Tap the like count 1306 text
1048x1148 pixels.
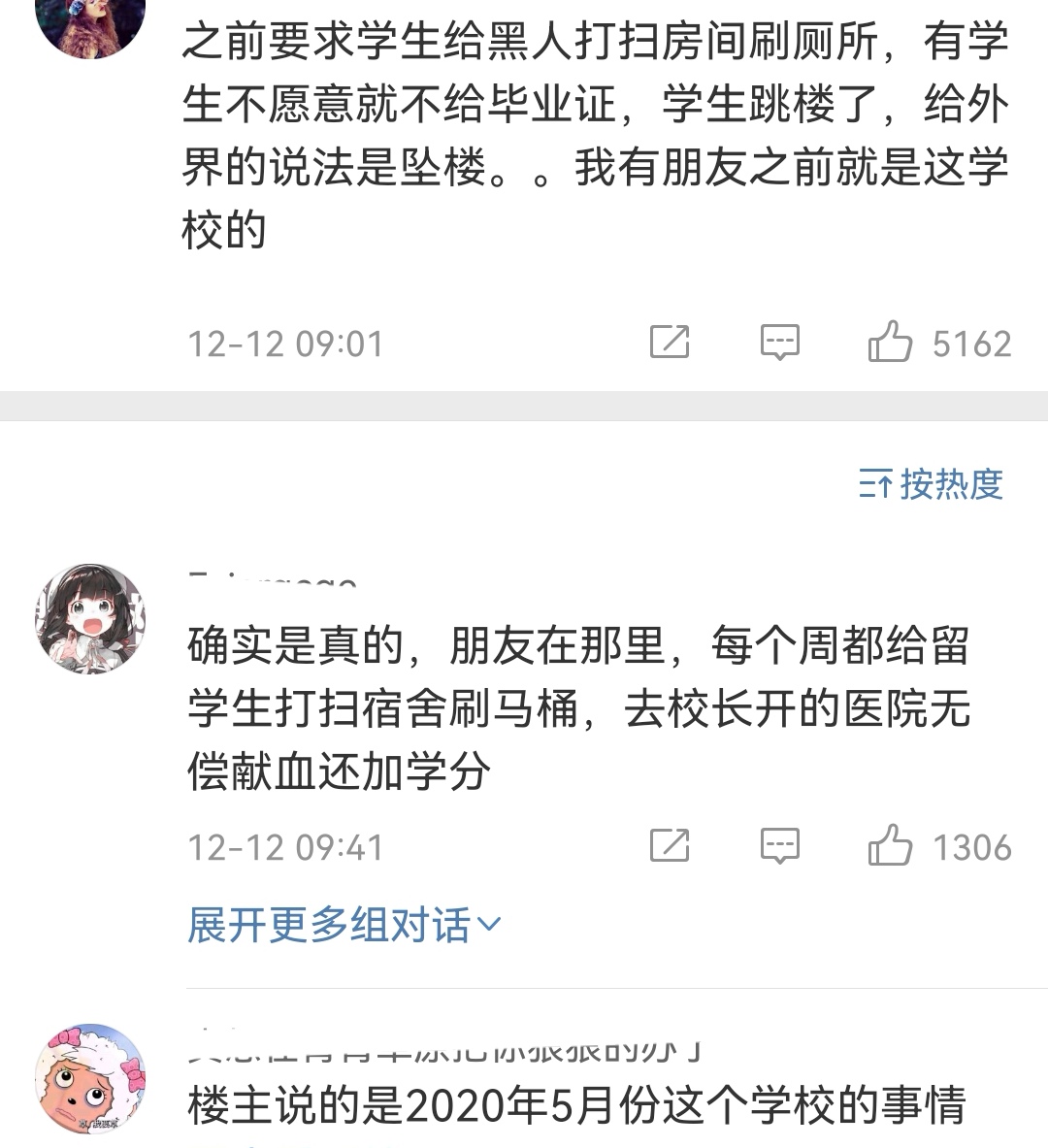point(971,846)
